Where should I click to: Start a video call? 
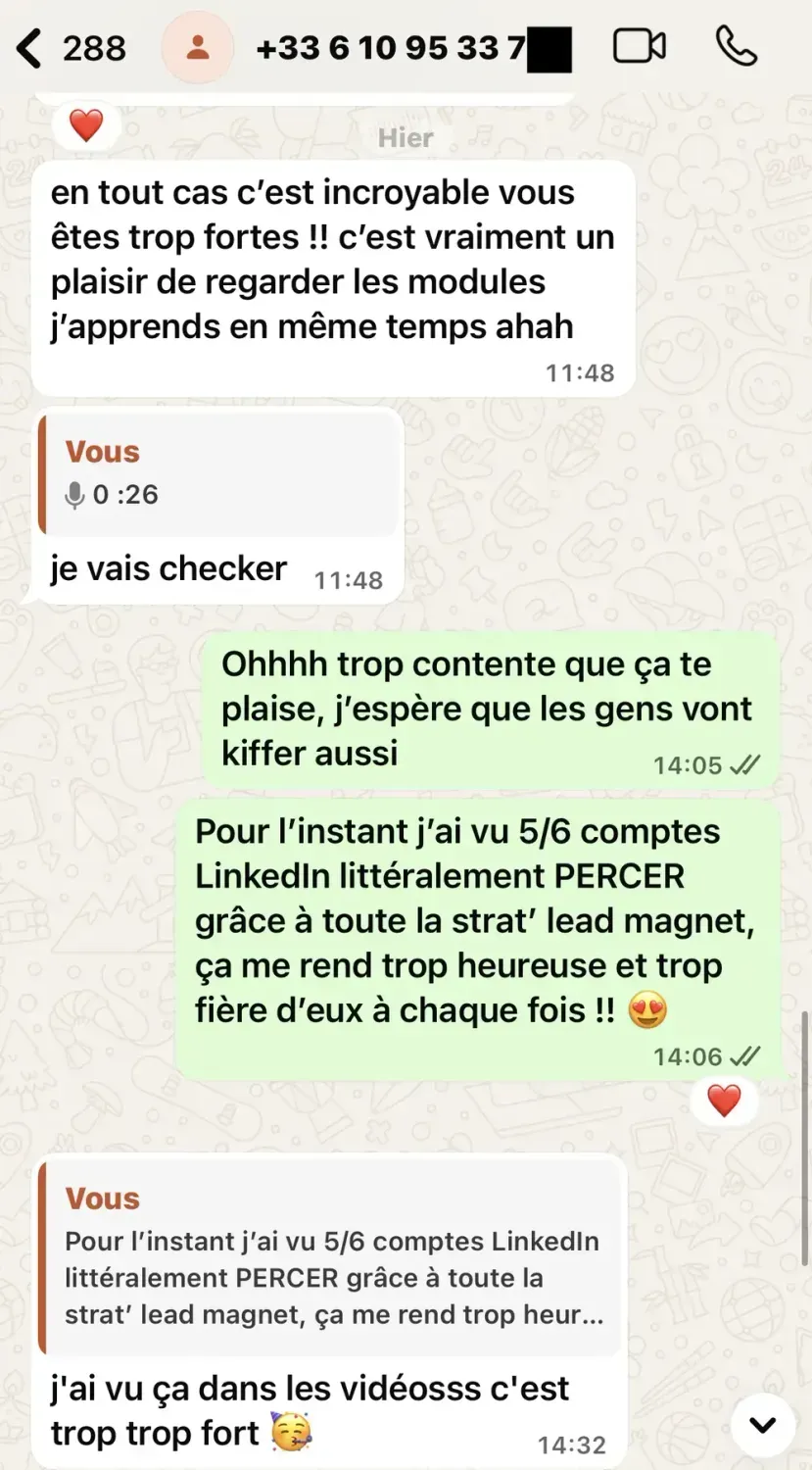pos(639,47)
